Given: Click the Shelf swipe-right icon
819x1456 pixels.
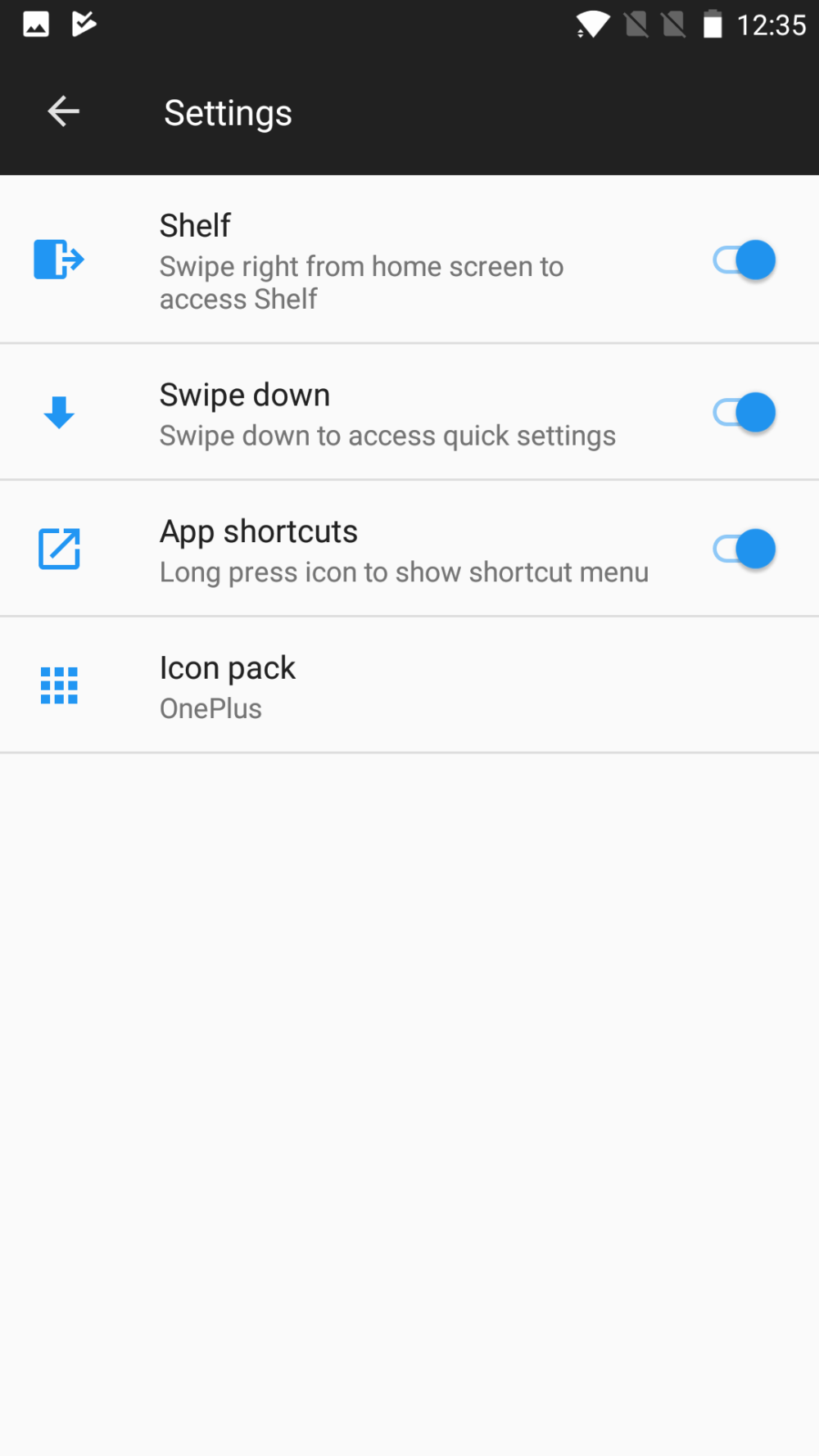Looking at the screenshot, I should click(58, 260).
